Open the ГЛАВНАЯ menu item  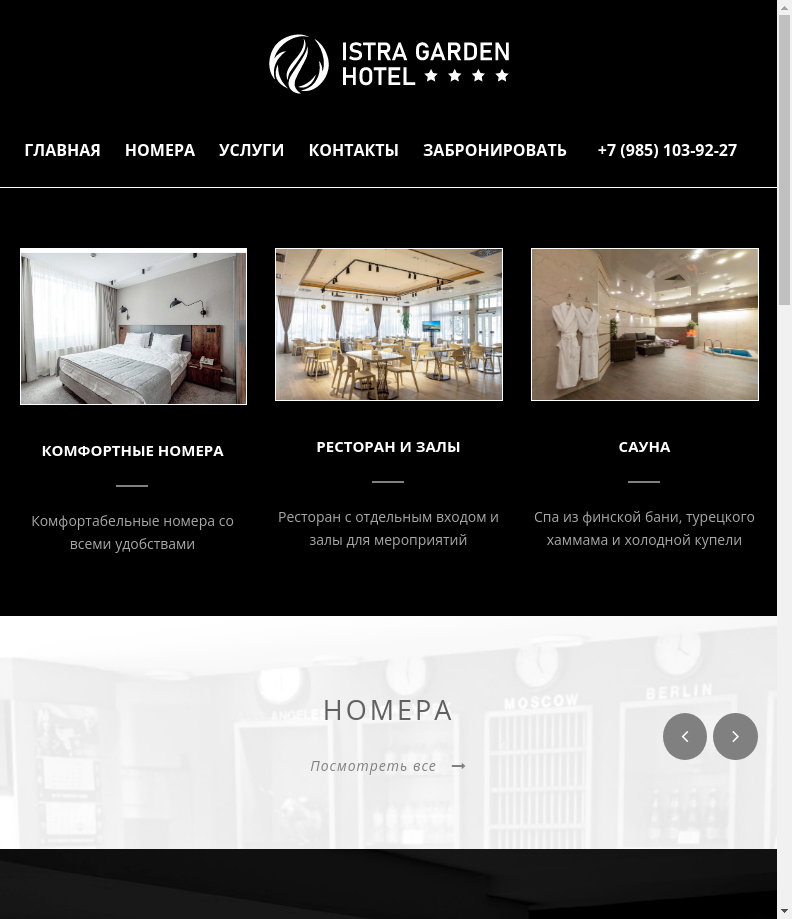tap(62, 150)
